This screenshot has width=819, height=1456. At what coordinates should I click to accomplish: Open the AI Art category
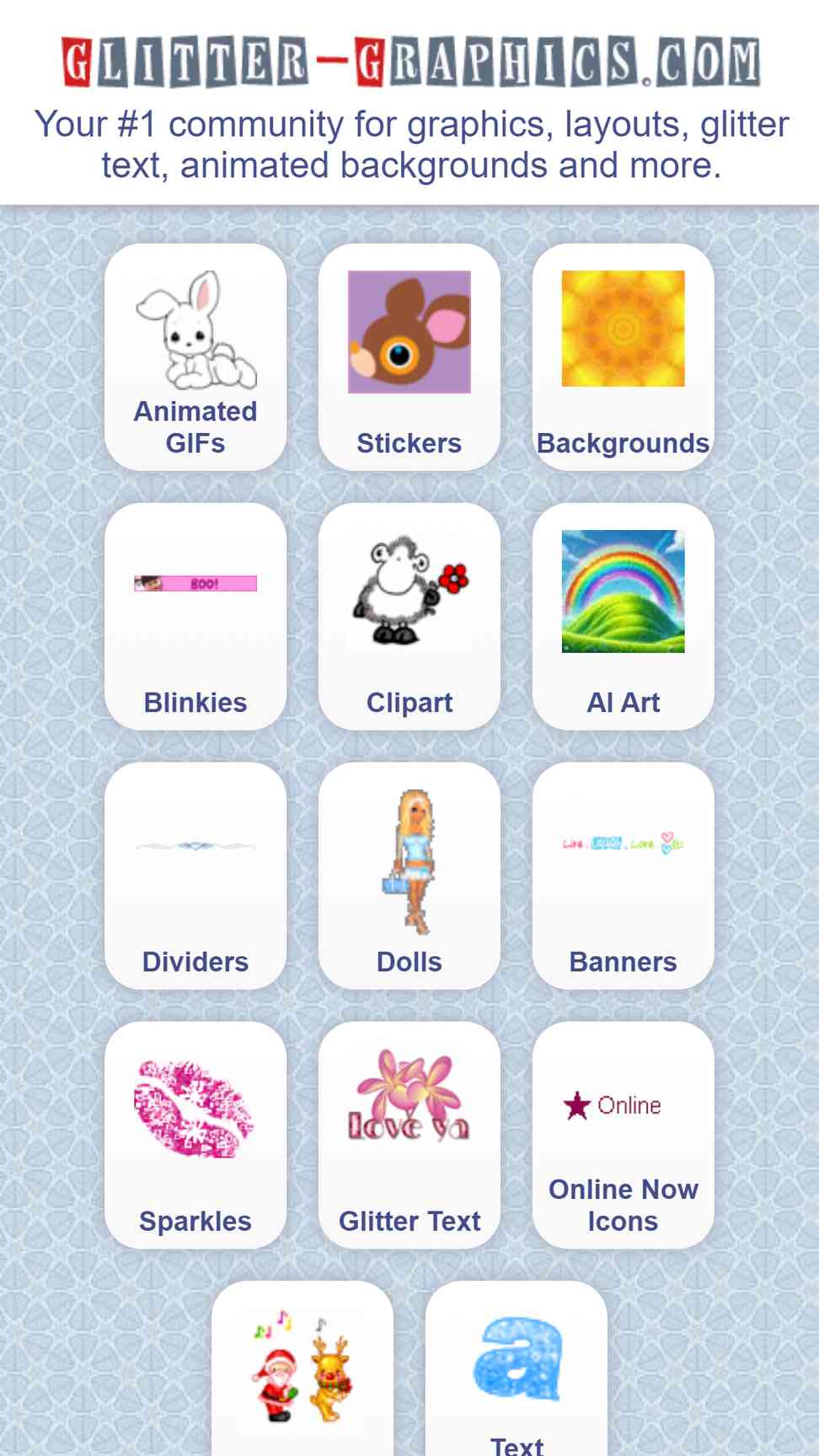tap(624, 617)
